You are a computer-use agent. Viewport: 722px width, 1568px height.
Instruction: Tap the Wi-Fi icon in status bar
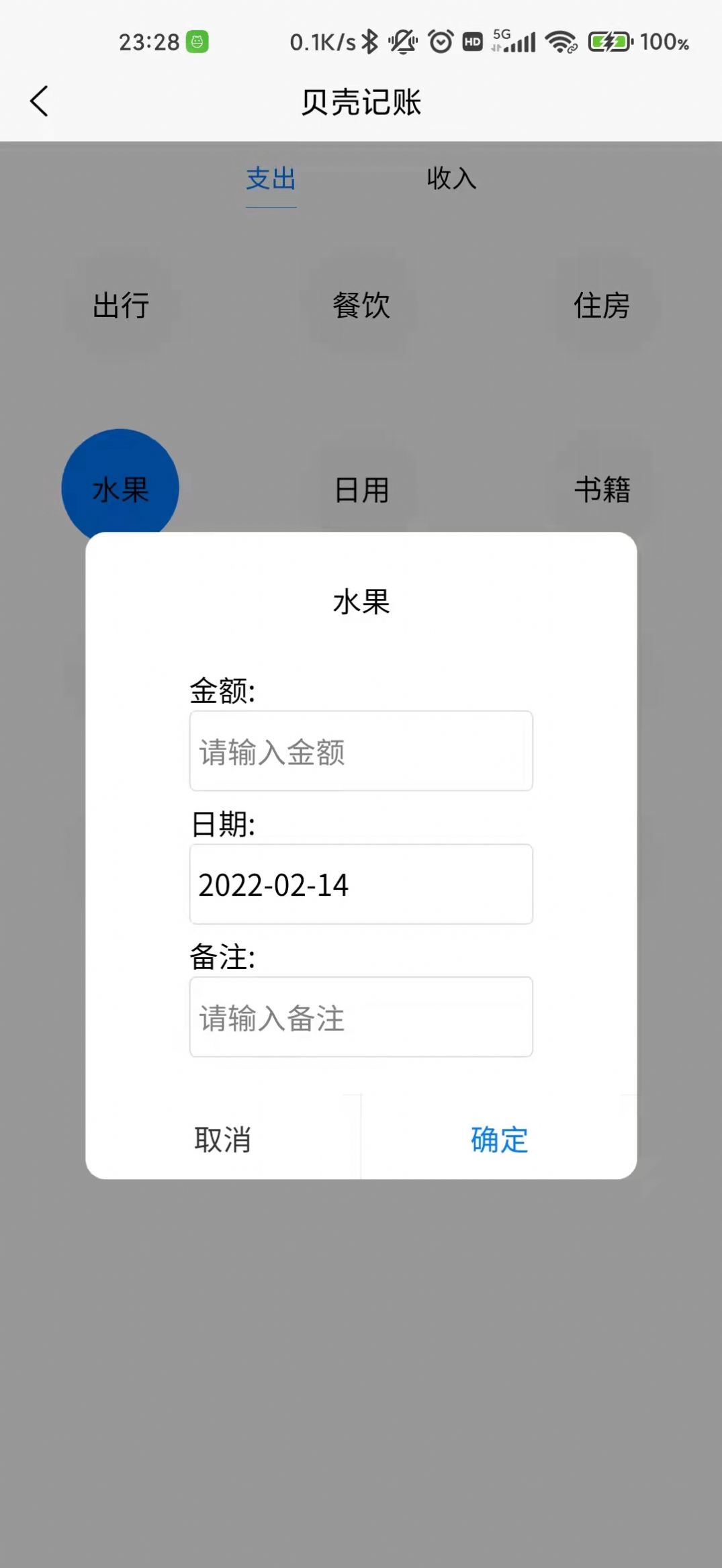click(x=561, y=42)
